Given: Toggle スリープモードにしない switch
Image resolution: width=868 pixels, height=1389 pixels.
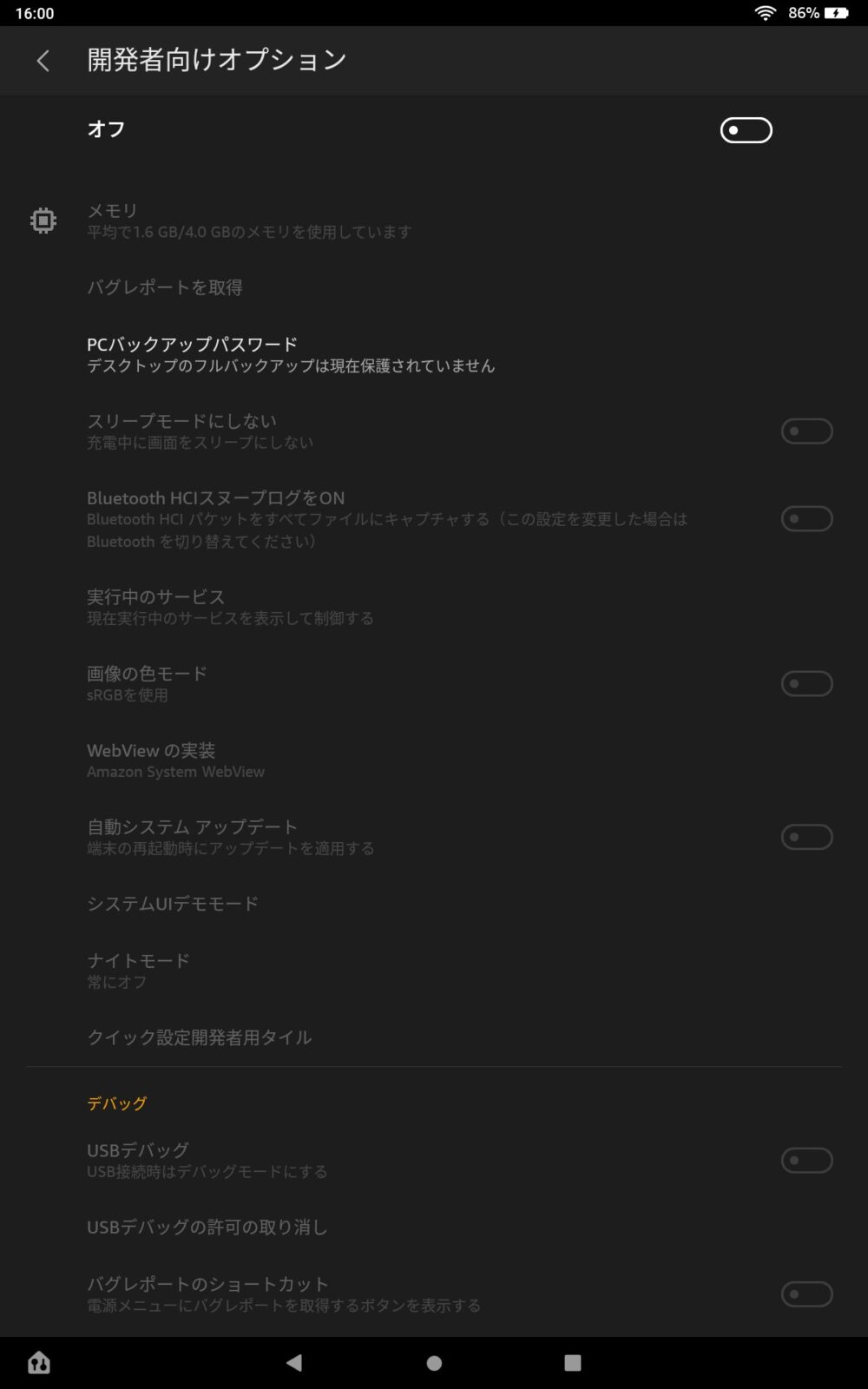Looking at the screenshot, I should tap(806, 431).
